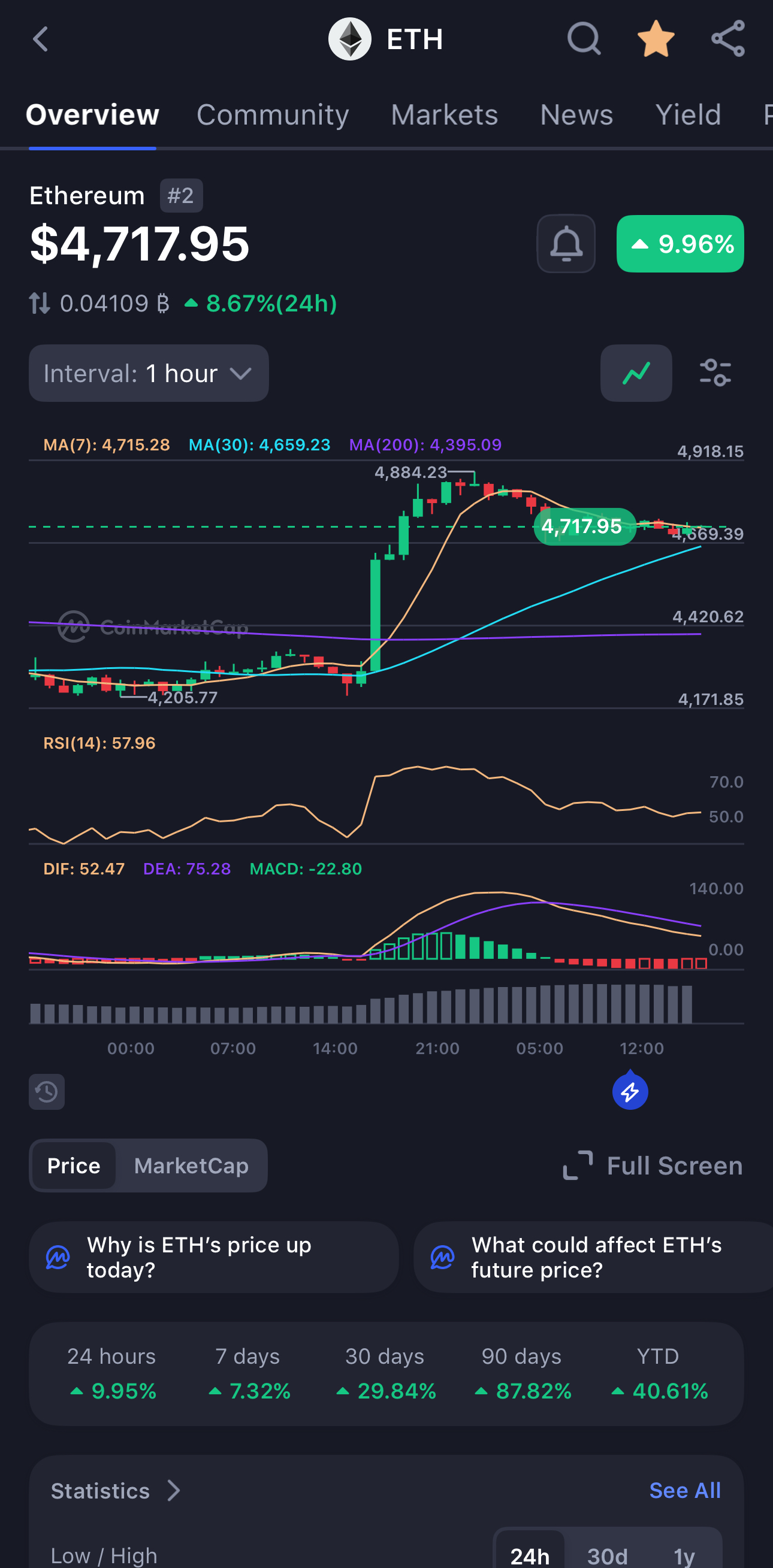Share the ETH page
Image resolution: width=773 pixels, height=1568 pixels.
click(728, 39)
